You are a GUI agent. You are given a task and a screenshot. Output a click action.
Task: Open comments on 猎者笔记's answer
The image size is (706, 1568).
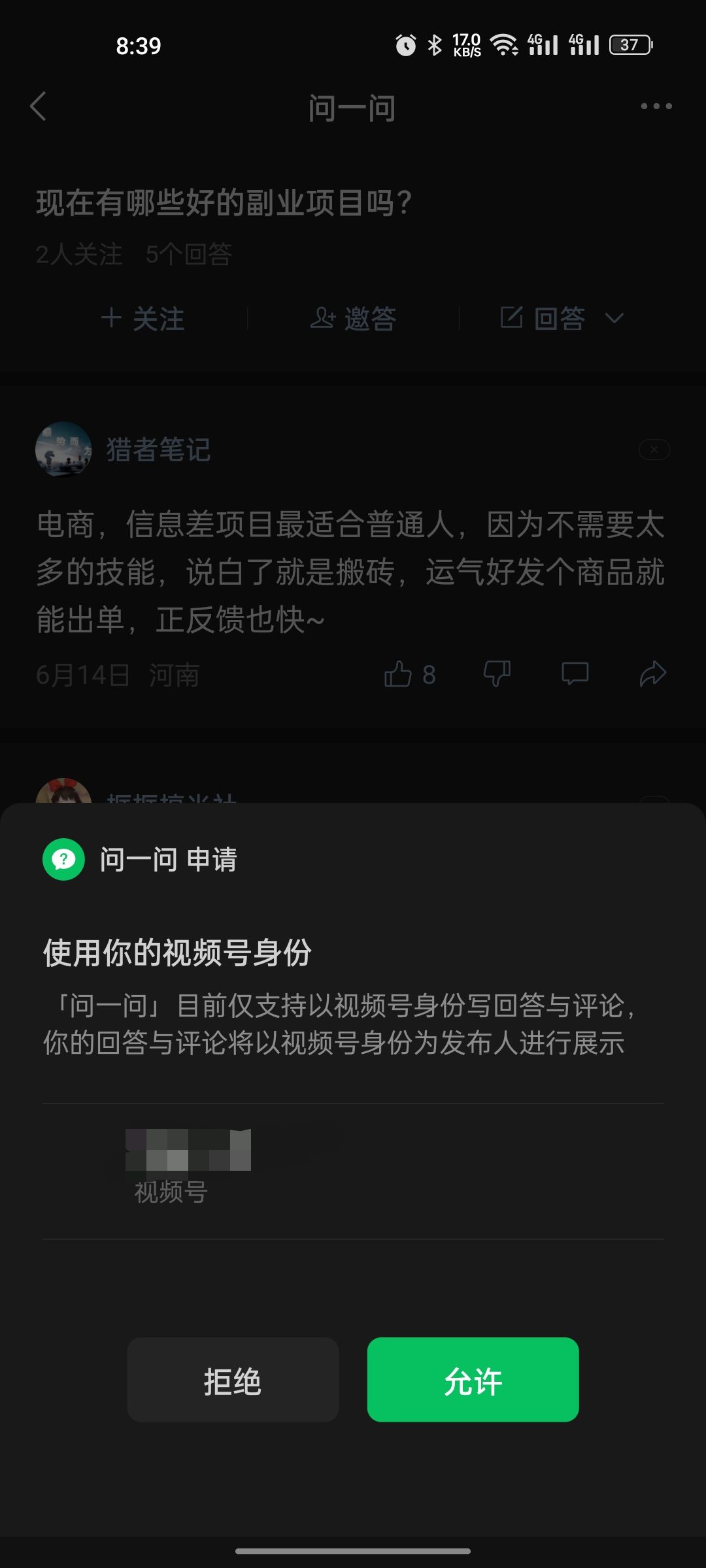[x=575, y=674]
